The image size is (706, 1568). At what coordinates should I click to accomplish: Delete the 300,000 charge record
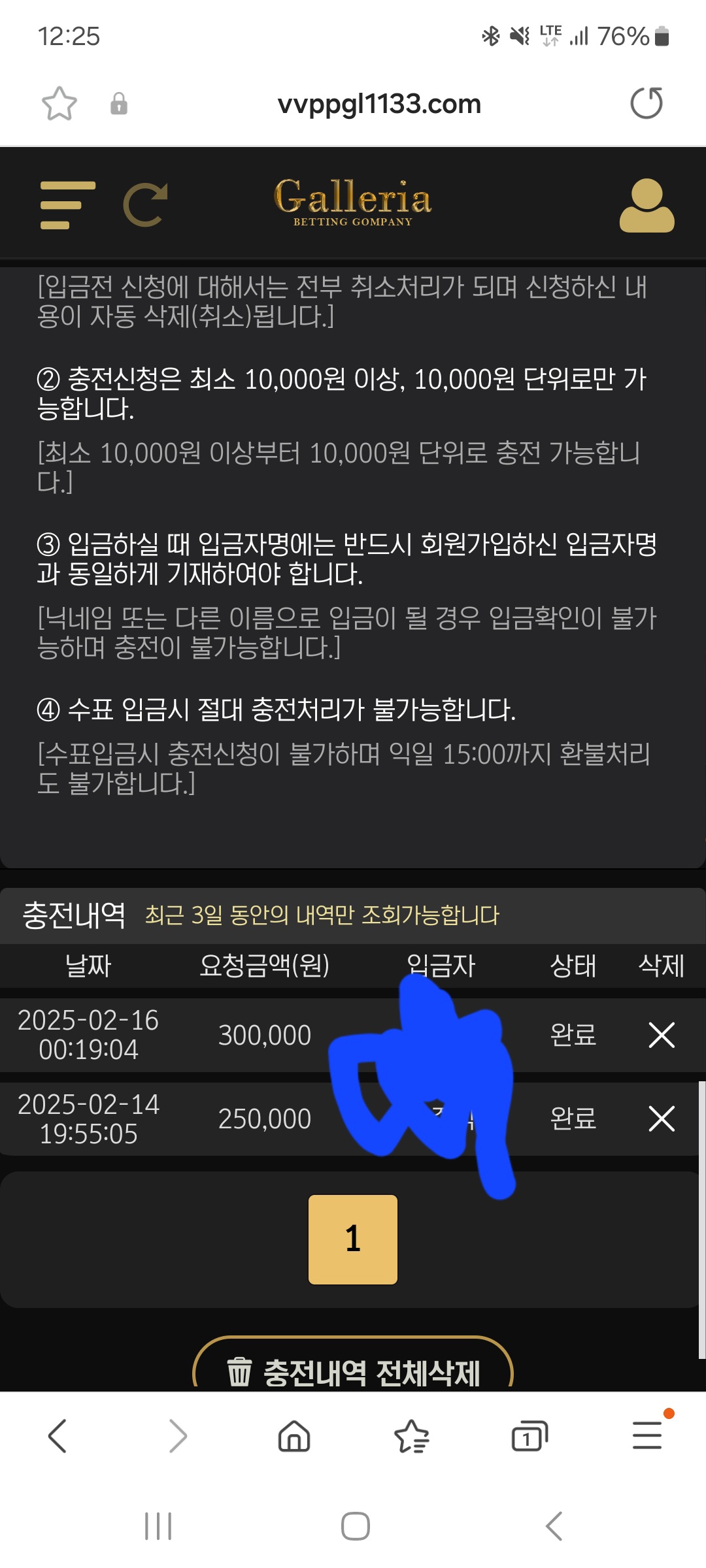pyautogui.click(x=661, y=1035)
